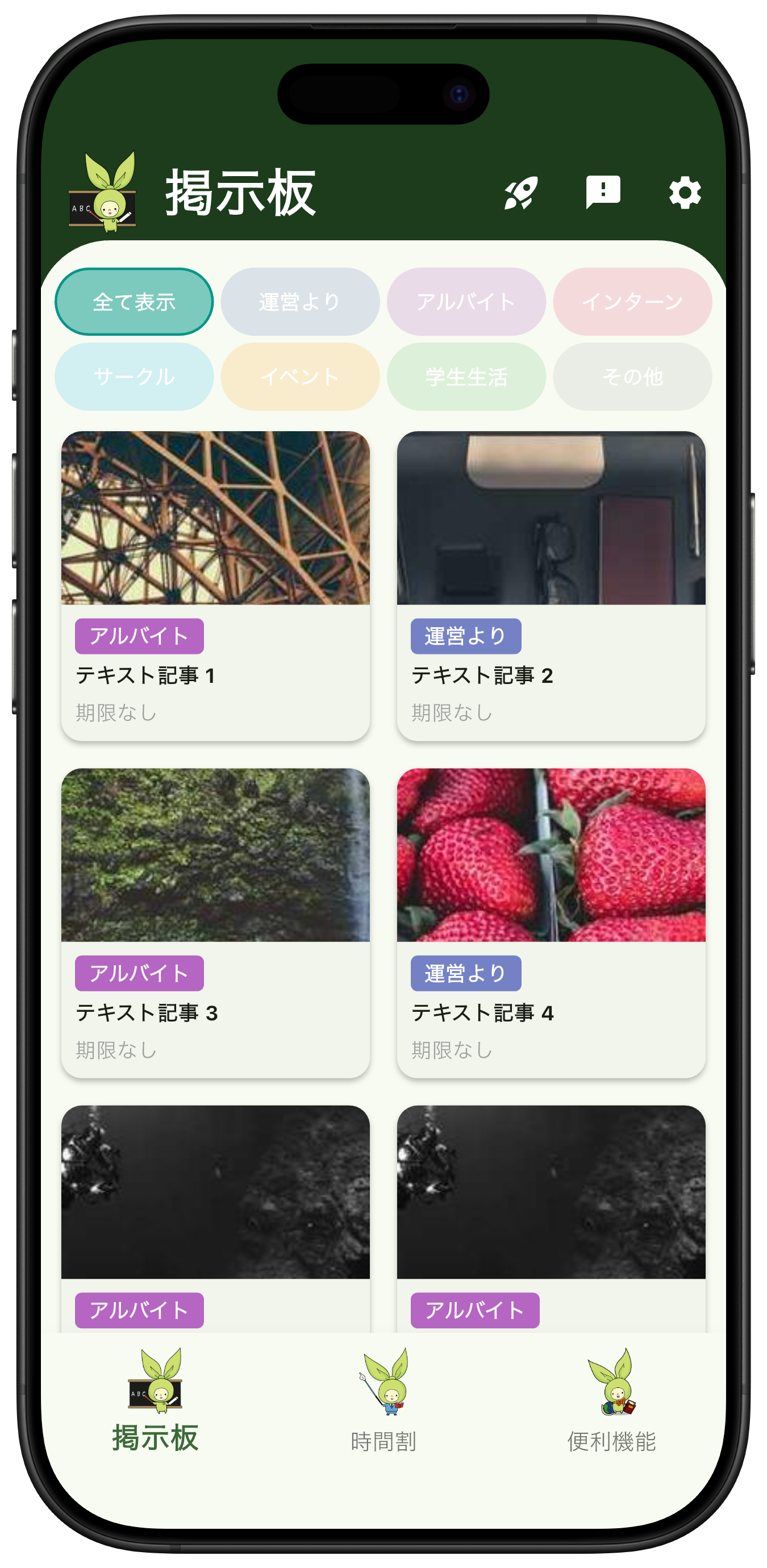View the テキスト記事 3 post
The width and height of the screenshot is (767, 1568).
215,923
